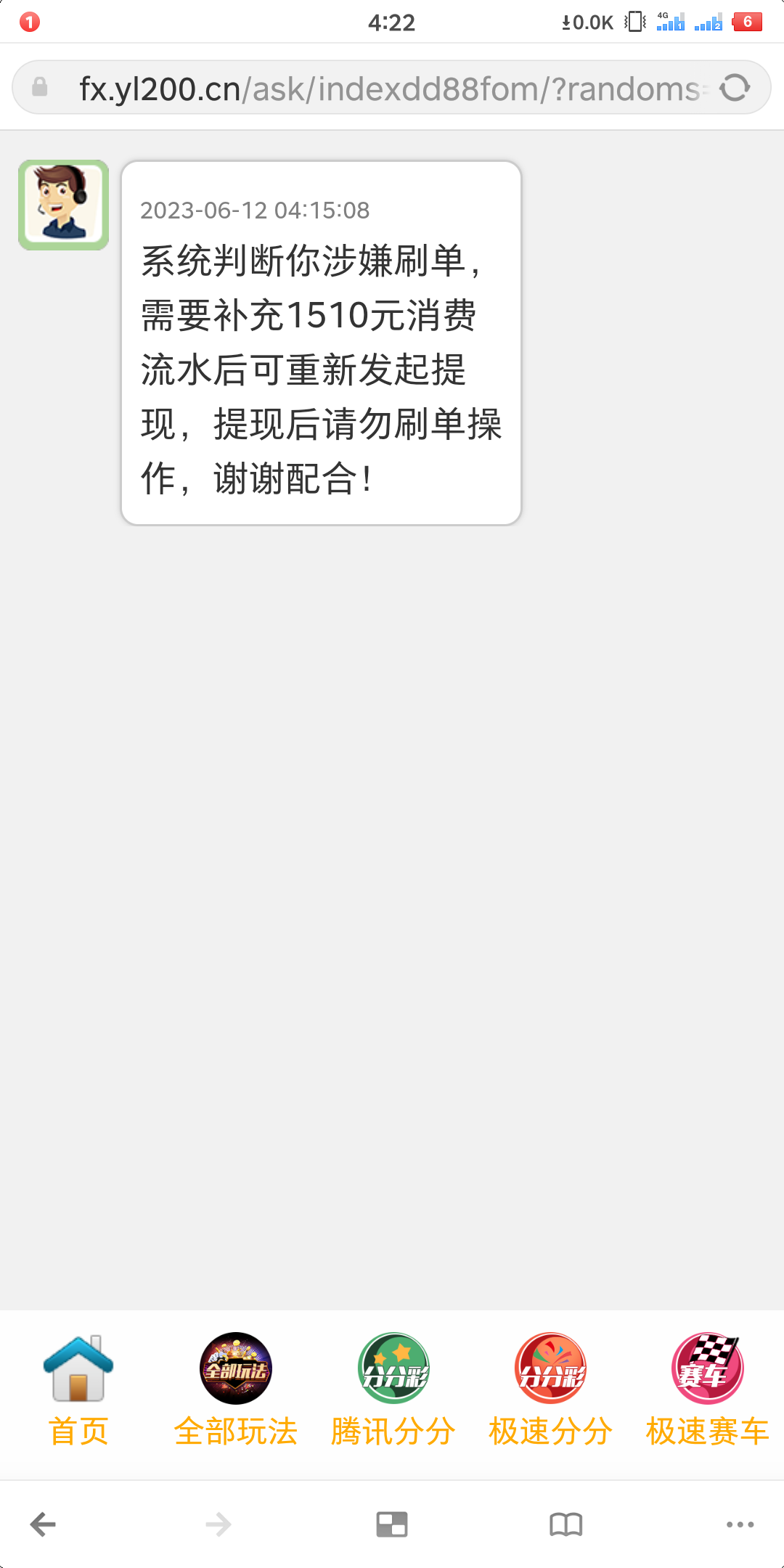
Task: Open the tabs switcher icon
Action: pyautogui.click(x=392, y=1525)
